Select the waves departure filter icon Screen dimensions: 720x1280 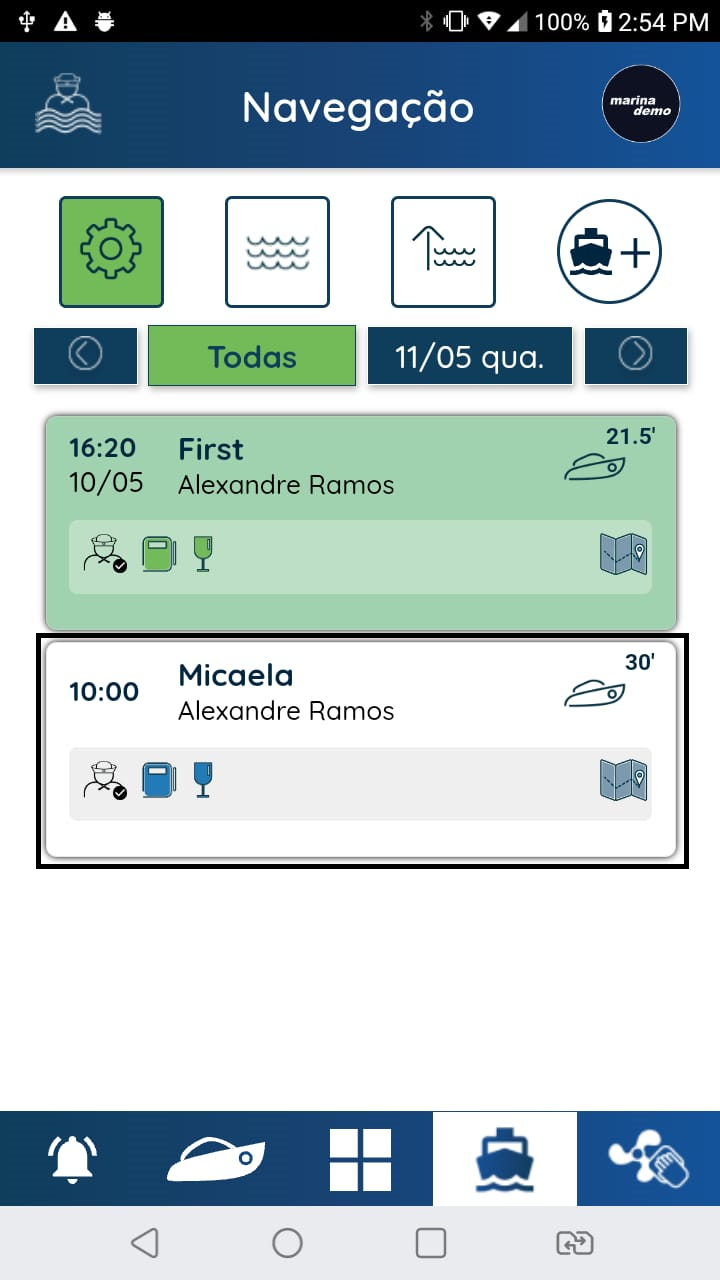pos(277,251)
